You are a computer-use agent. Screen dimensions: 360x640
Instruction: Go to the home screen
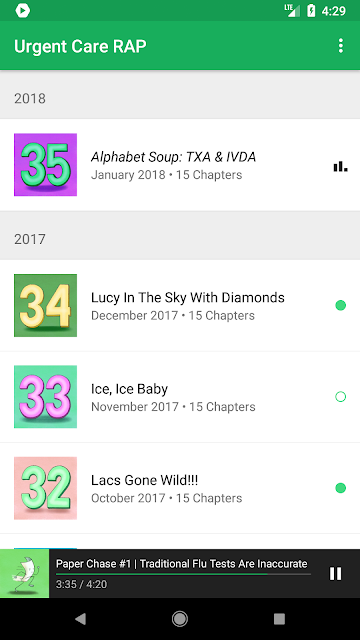tap(180, 619)
